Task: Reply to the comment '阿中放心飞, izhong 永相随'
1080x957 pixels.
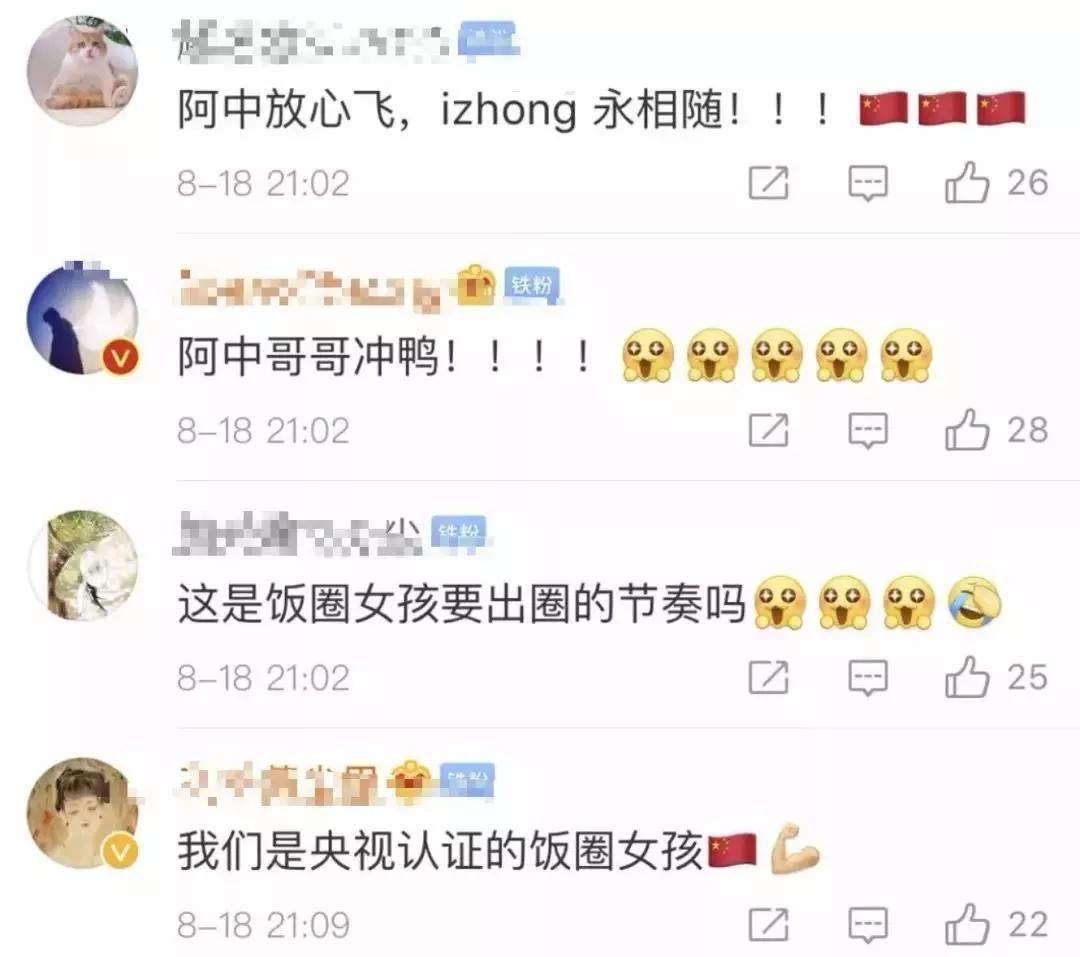Action: (x=868, y=183)
